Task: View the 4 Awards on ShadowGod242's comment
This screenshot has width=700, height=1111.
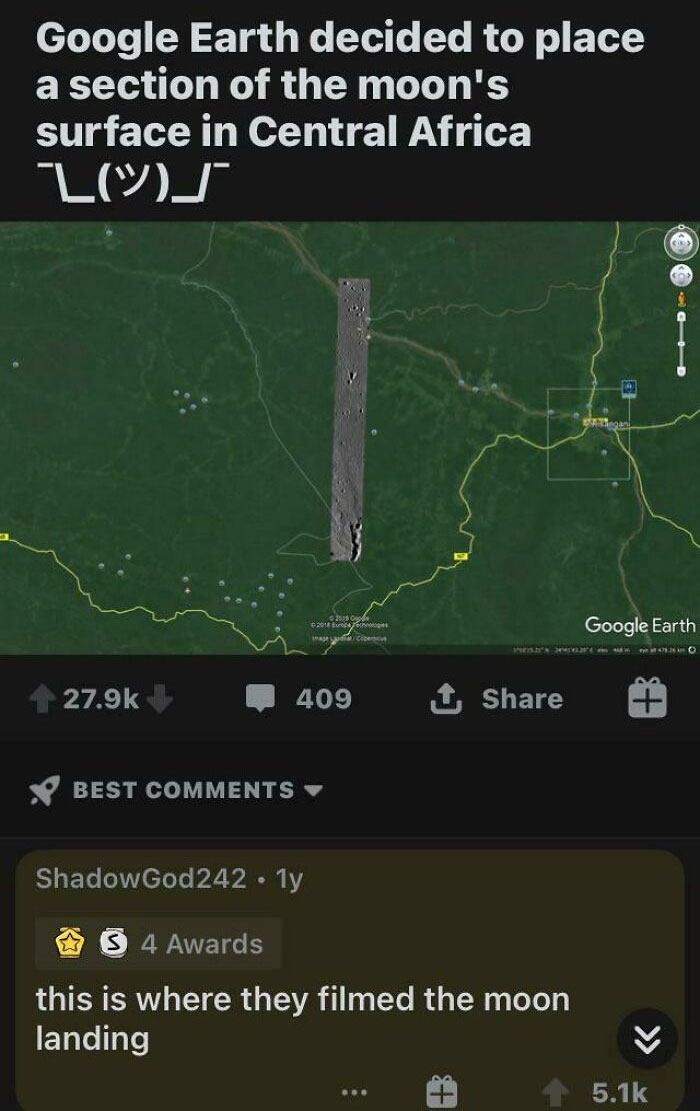Action: 158,944
